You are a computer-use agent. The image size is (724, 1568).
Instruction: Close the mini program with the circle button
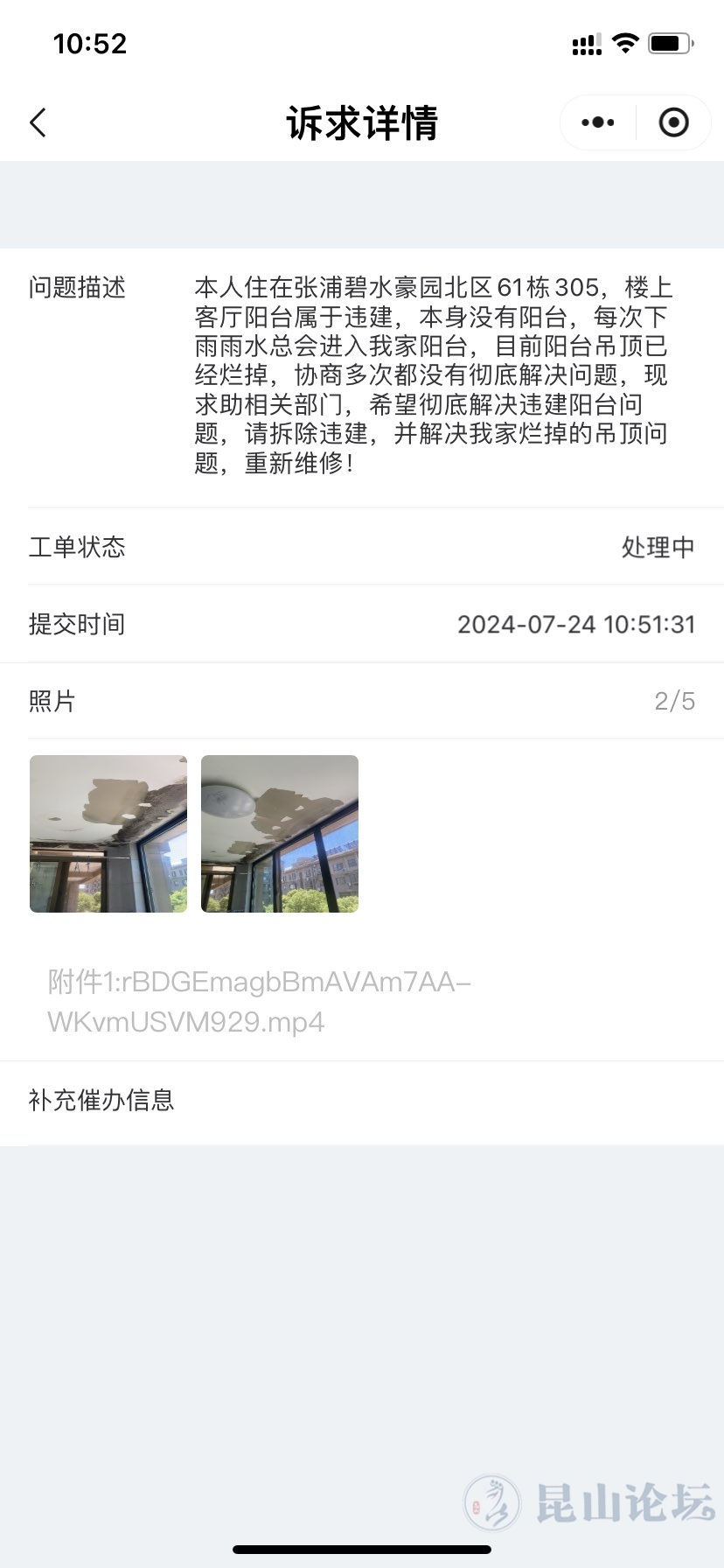[673, 122]
